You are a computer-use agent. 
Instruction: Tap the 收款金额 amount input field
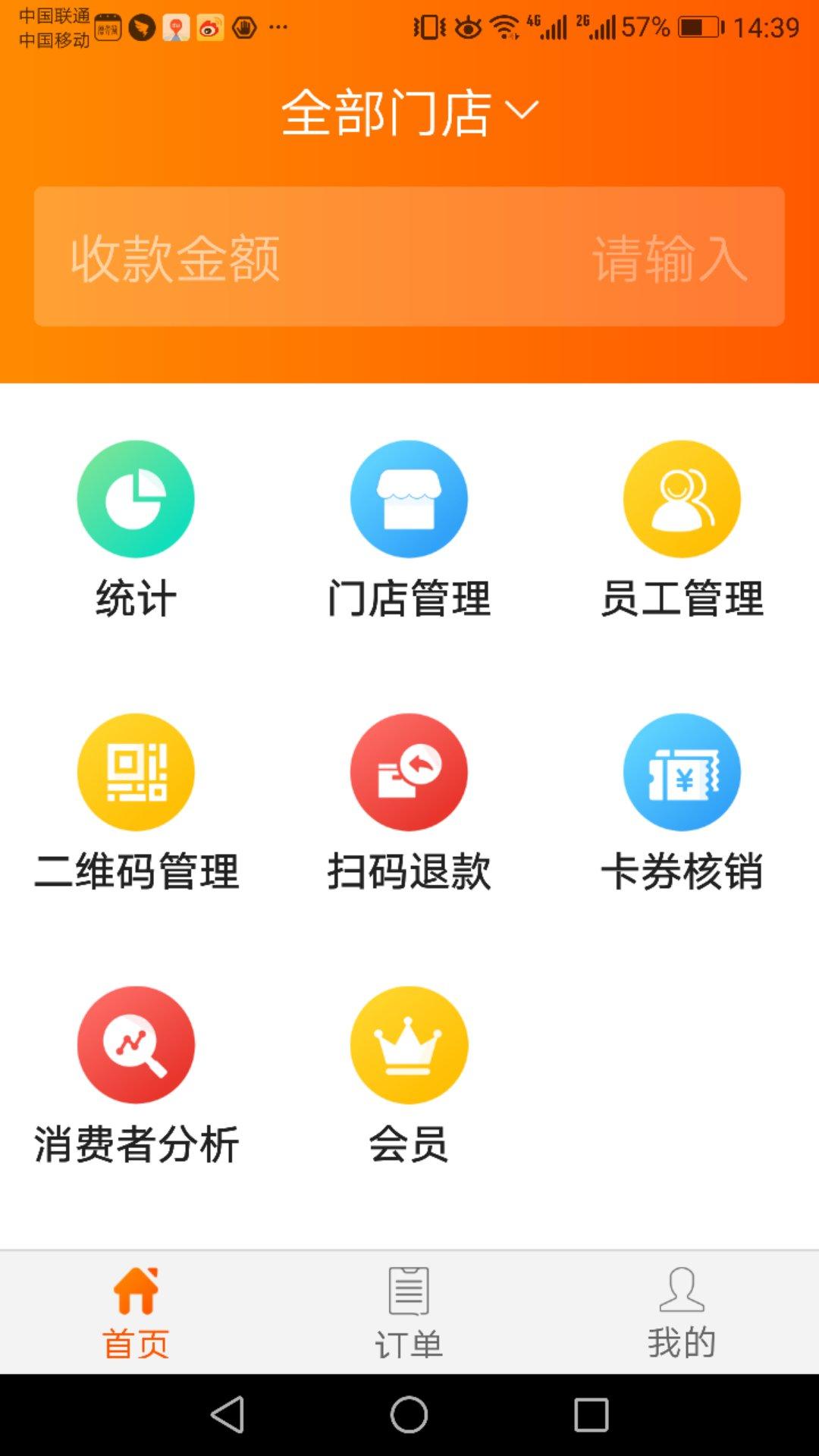pyautogui.click(x=409, y=257)
